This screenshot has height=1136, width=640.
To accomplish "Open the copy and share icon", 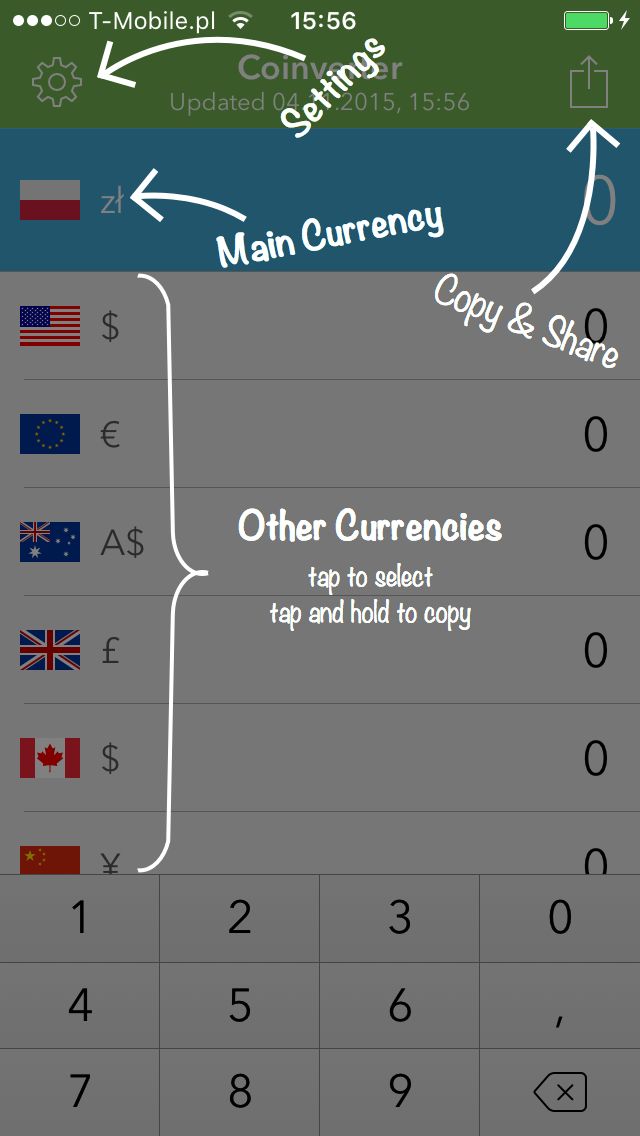I will [588, 82].
